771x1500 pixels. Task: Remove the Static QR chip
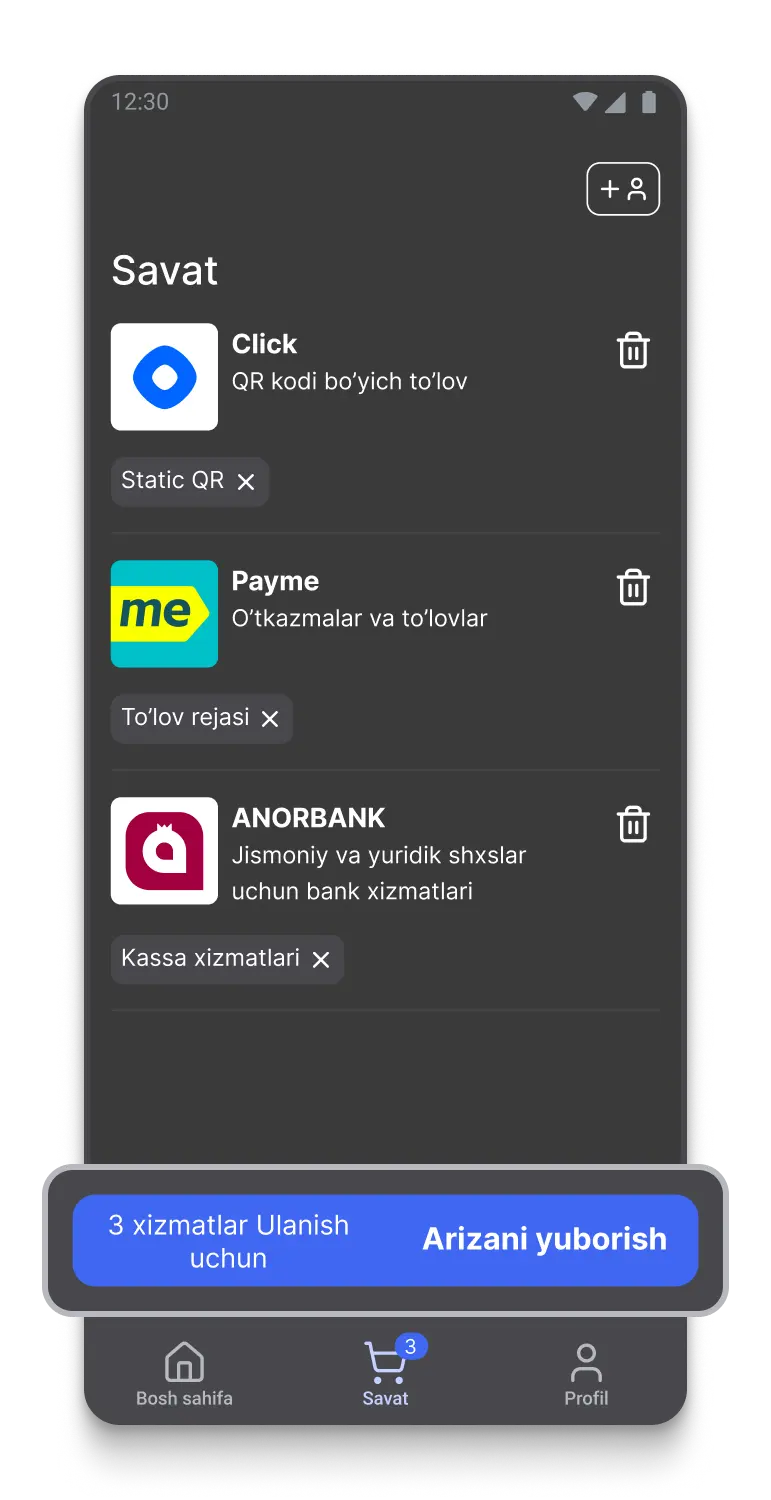point(246,482)
